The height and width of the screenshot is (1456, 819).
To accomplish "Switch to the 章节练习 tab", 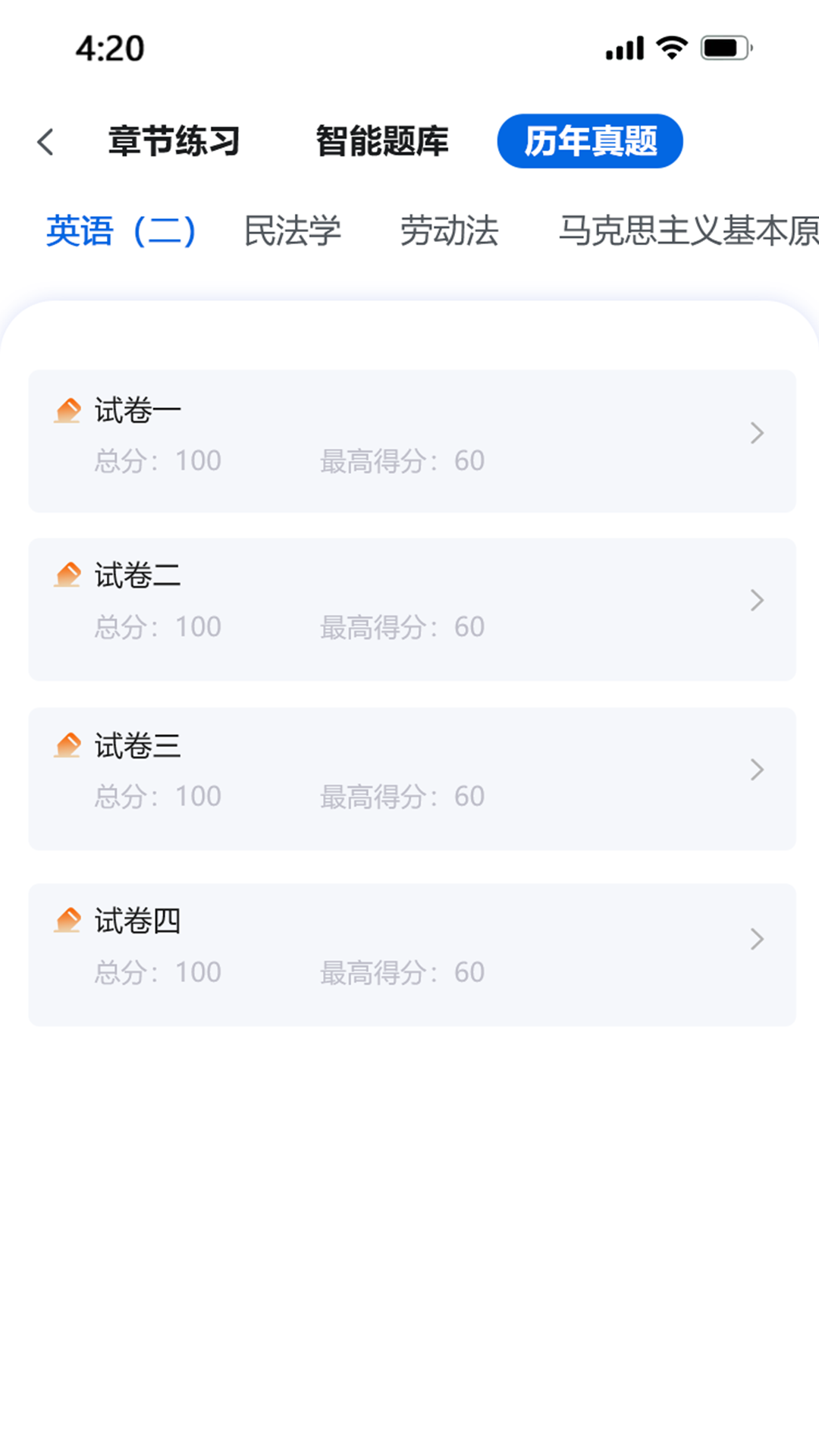I will pyautogui.click(x=174, y=140).
